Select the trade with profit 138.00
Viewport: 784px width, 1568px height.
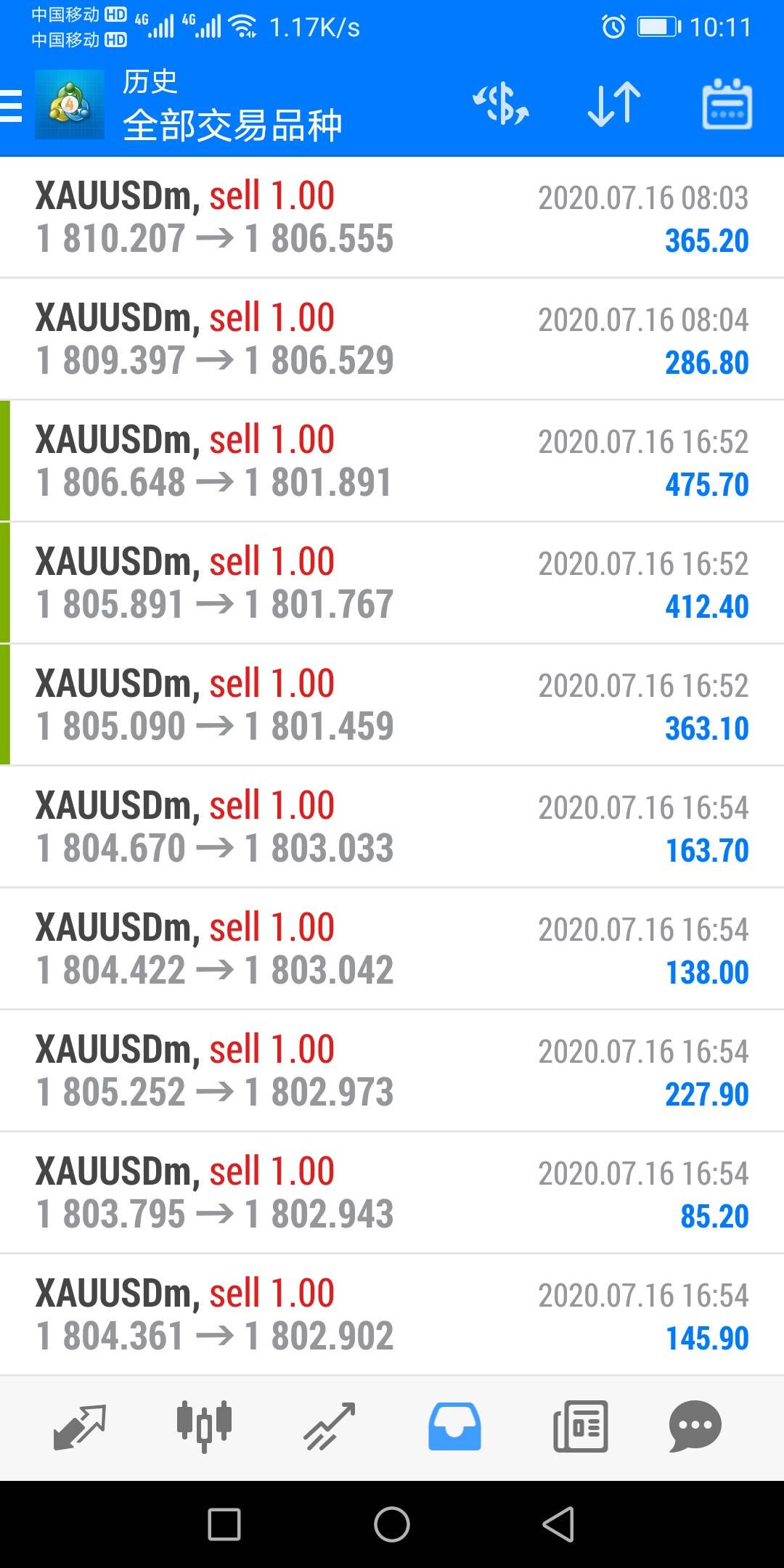[x=392, y=949]
